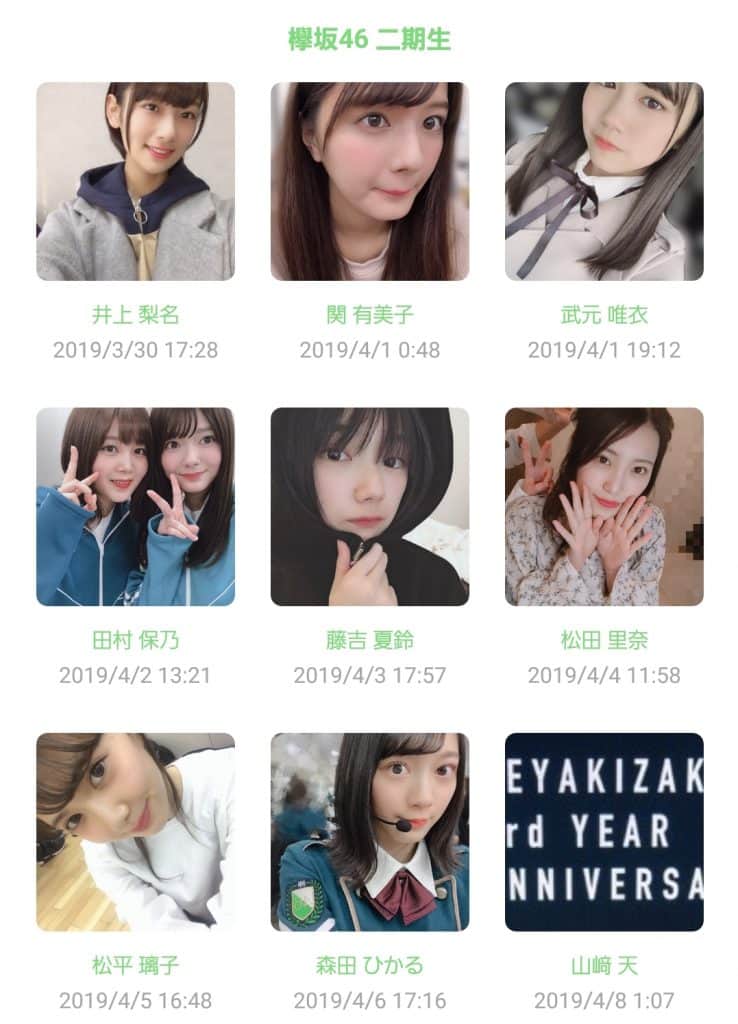Screen dimensions: 738x1024
Task: Select the 関 有美子 photo tile
Action: (370, 181)
